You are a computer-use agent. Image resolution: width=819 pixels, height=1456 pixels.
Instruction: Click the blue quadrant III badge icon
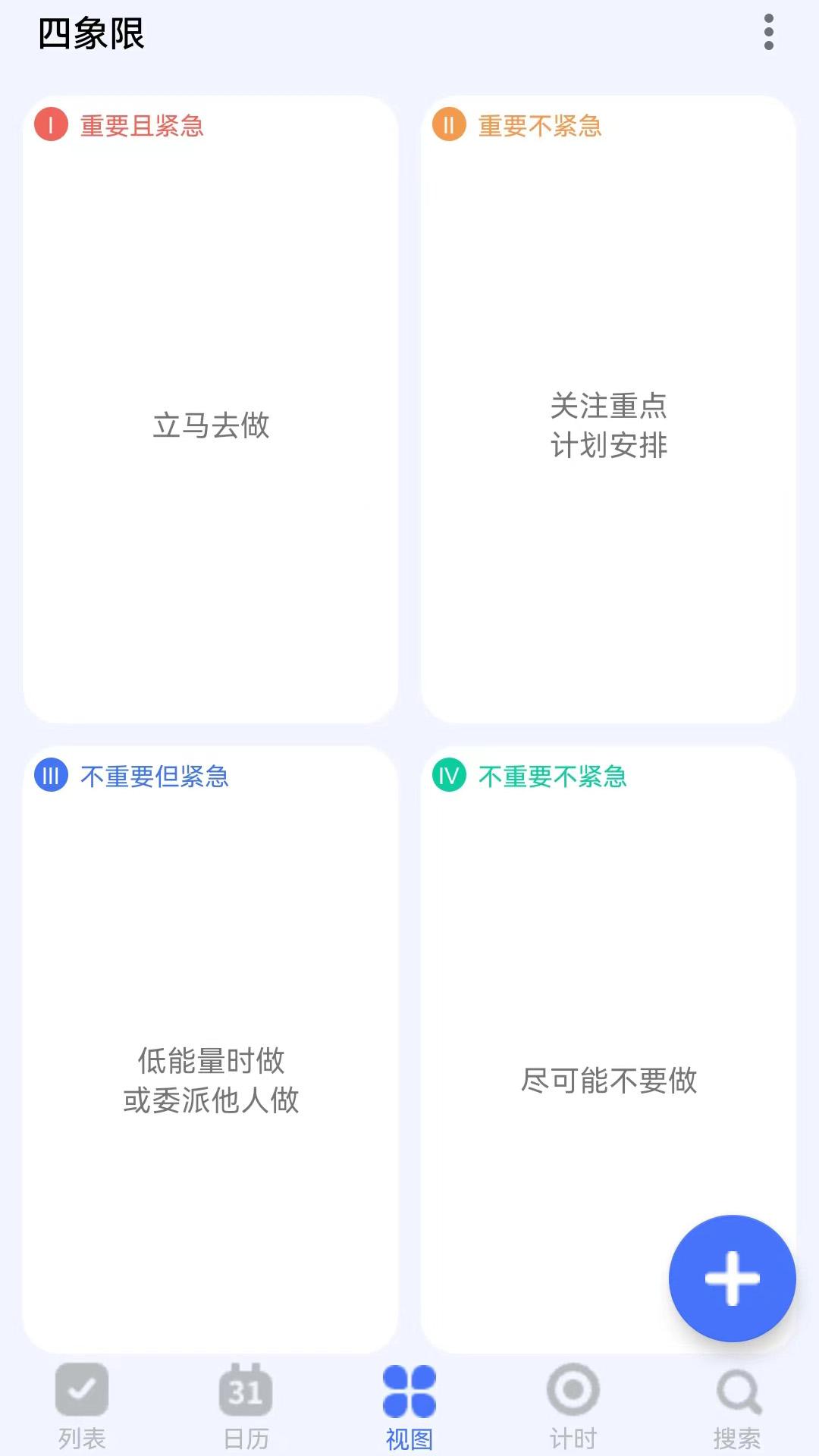click(x=52, y=776)
